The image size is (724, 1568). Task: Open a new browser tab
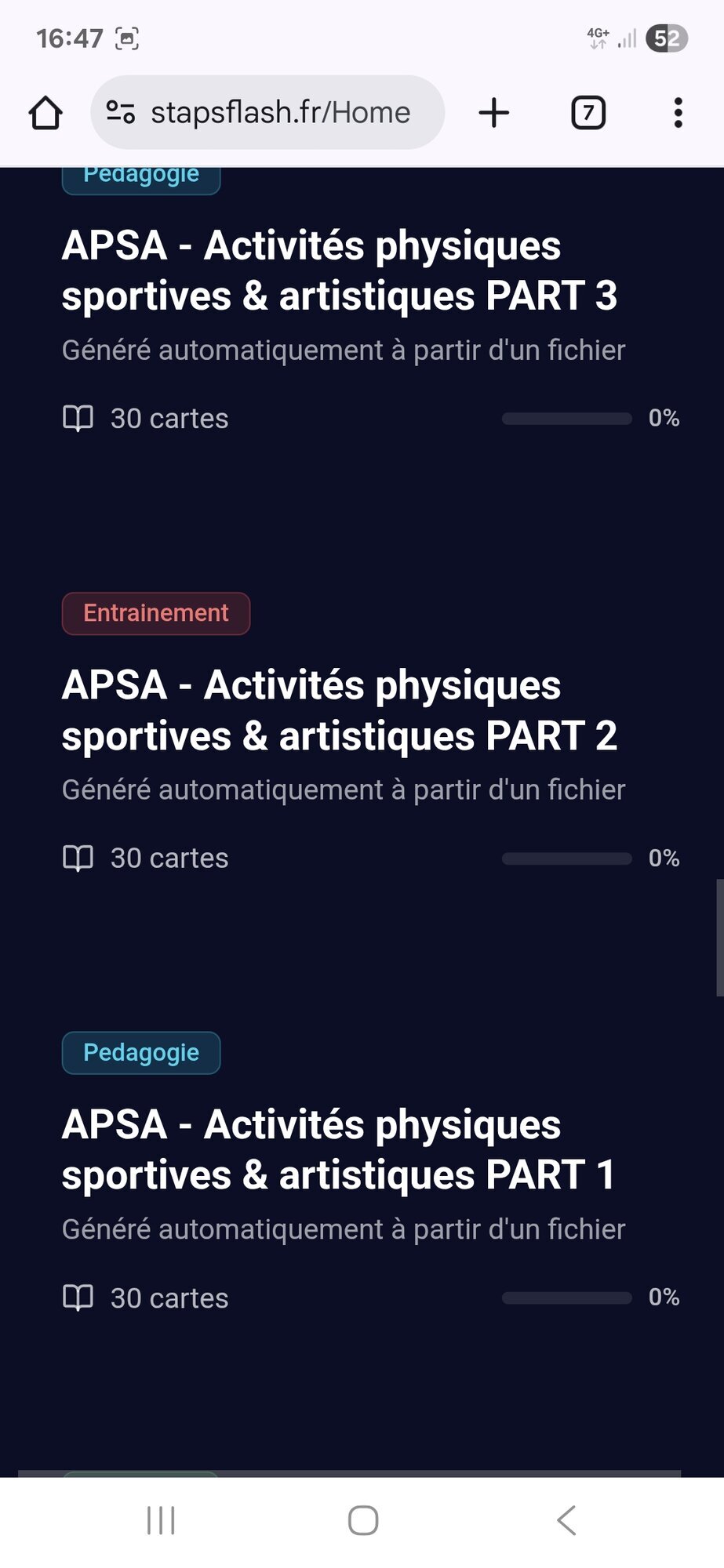pyautogui.click(x=494, y=113)
